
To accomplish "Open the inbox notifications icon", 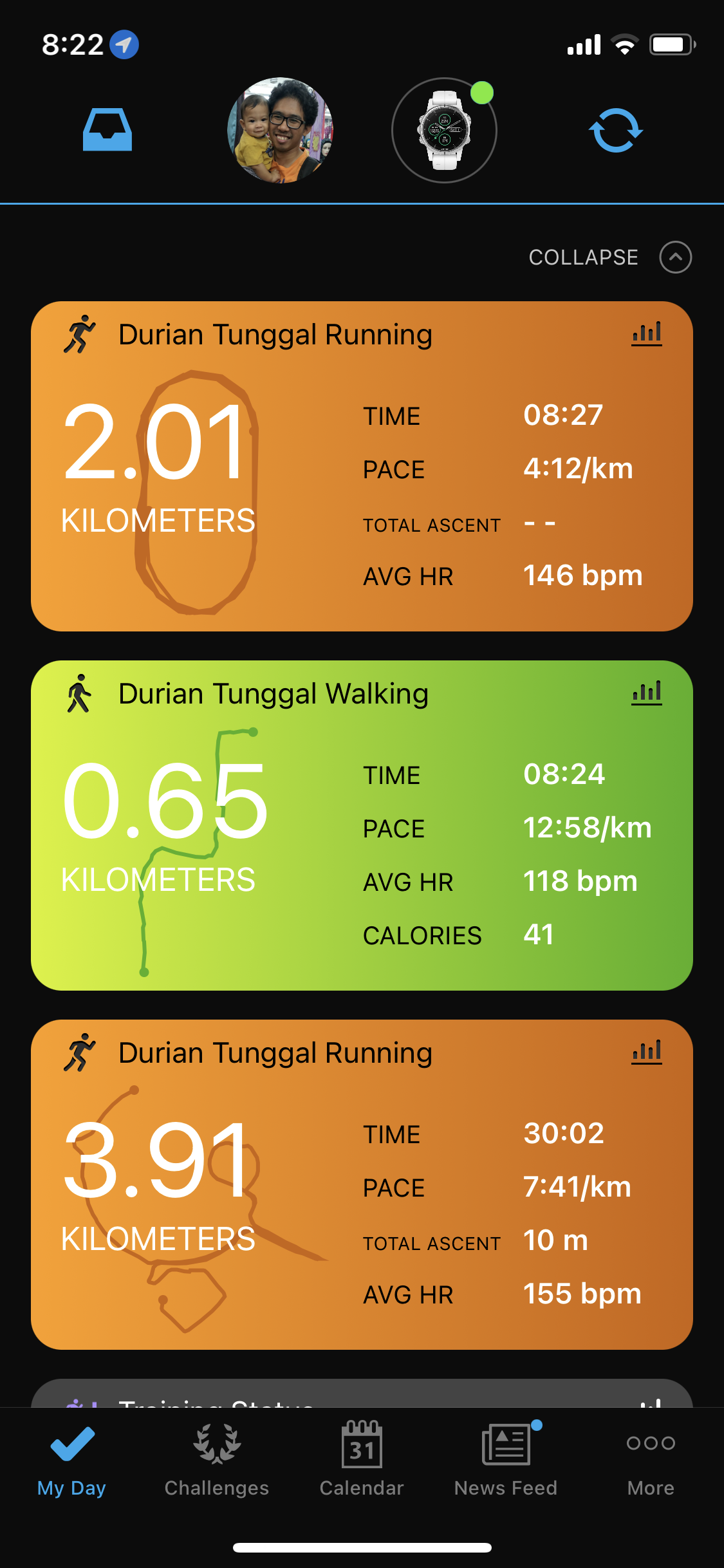I will click(107, 130).
